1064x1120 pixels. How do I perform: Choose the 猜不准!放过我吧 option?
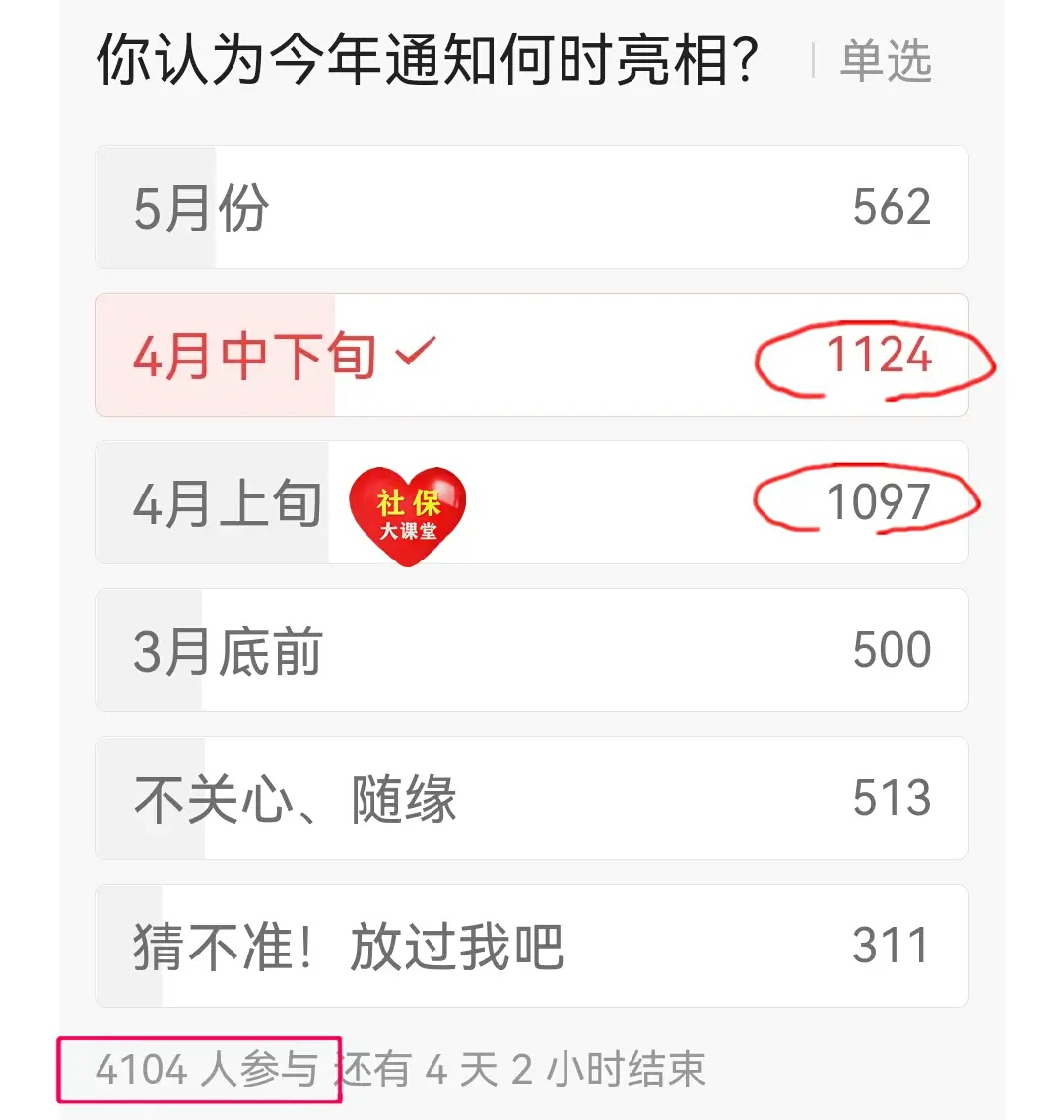coord(532,946)
